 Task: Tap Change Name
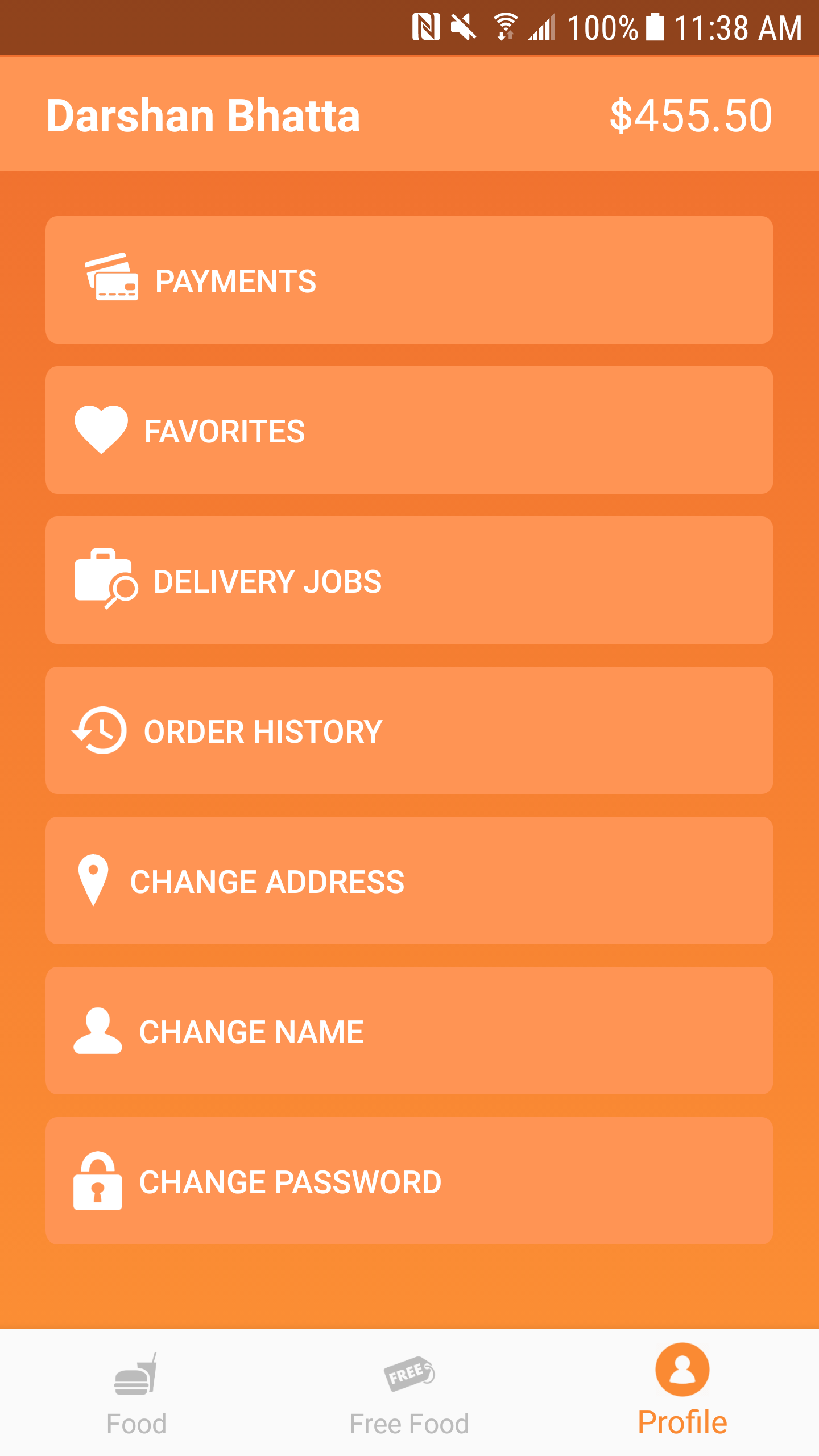(x=409, y=1031)
